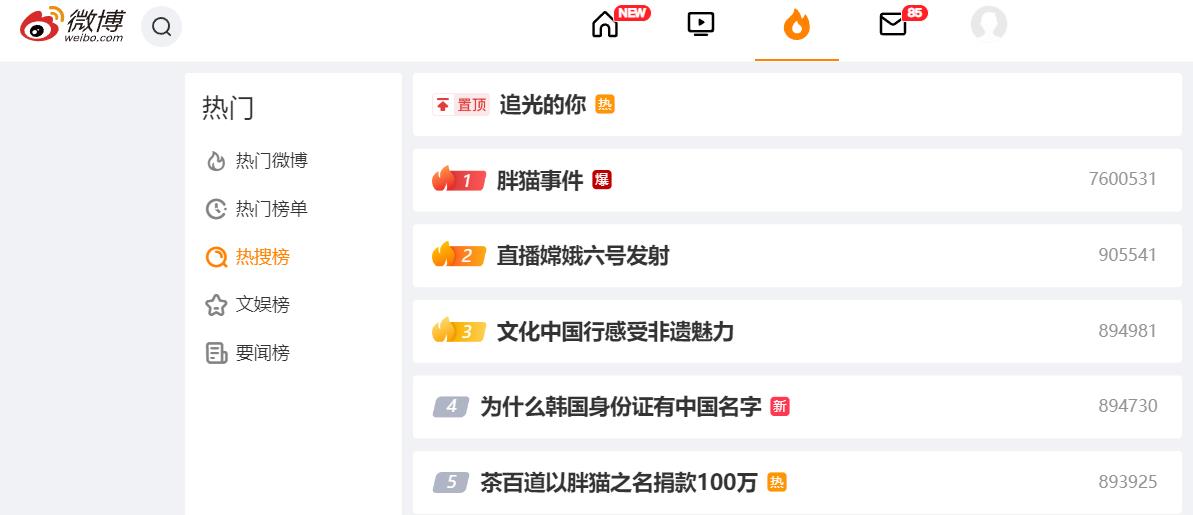The width and height of the screenshot is (1193, 515).
Task: Open hot topic 胖猫事件
Action: [x=540, y=180]
